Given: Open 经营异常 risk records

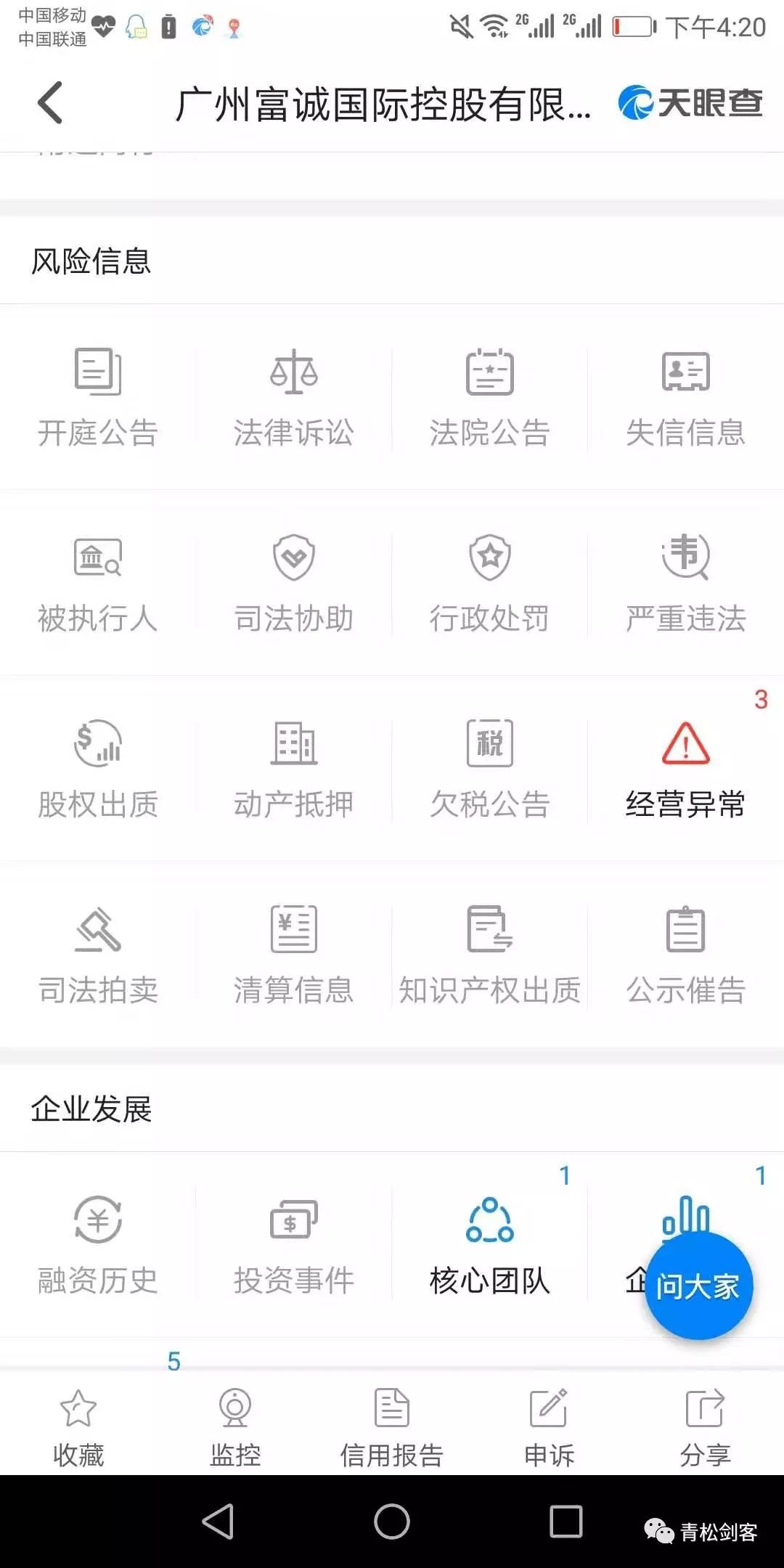Looking at the screenshot, I should pyautogui.click(x=685, y=769).
